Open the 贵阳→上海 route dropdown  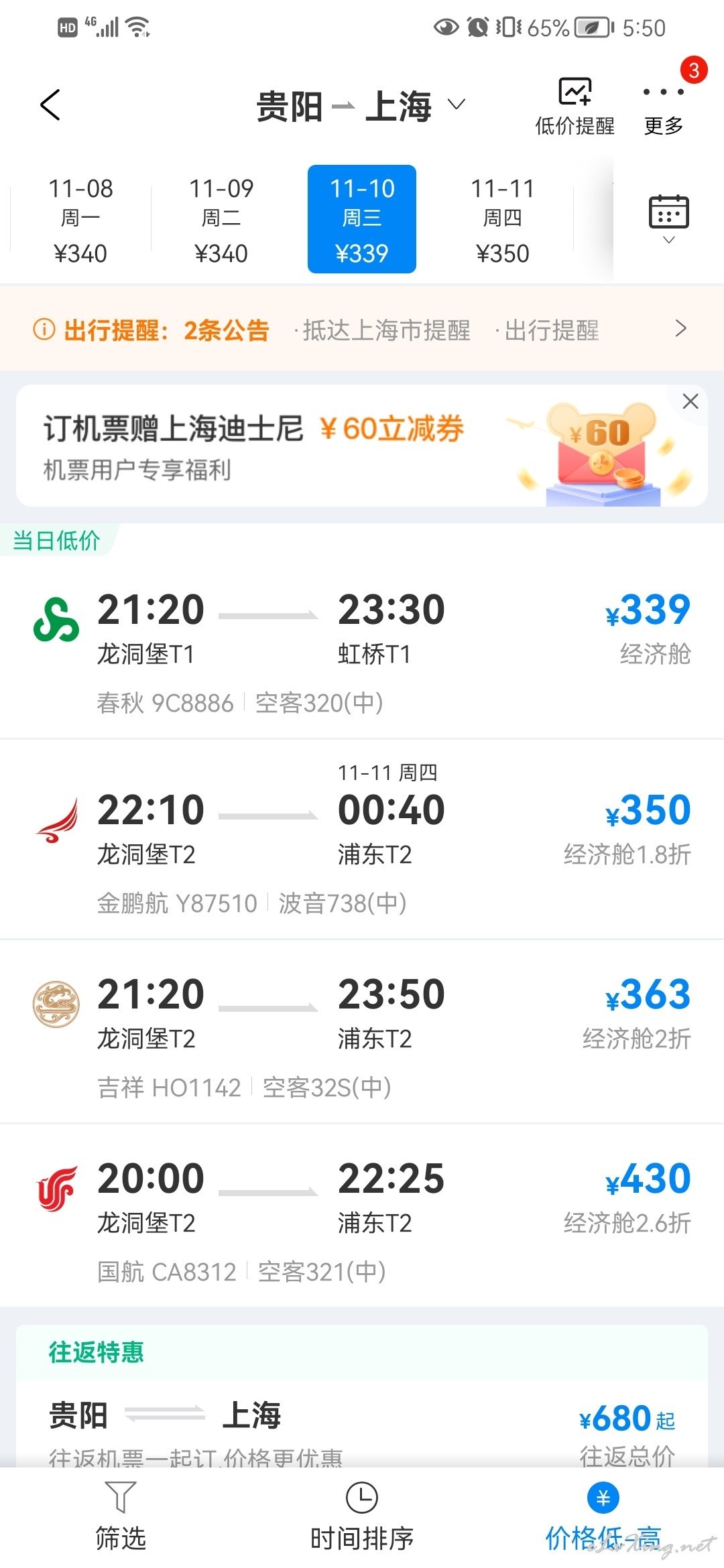[361, 106]
